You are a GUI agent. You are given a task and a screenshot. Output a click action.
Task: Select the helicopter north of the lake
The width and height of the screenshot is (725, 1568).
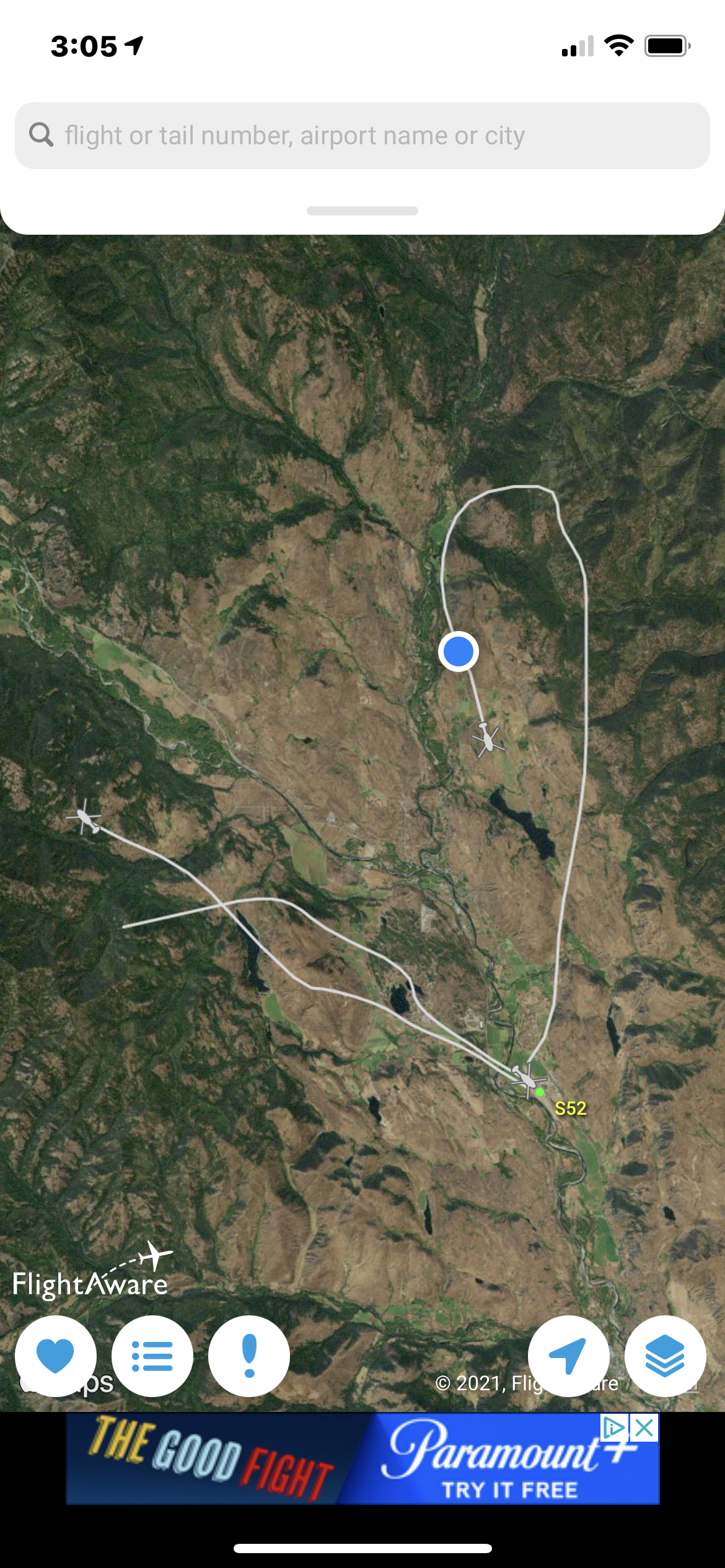tap(488, 739)
